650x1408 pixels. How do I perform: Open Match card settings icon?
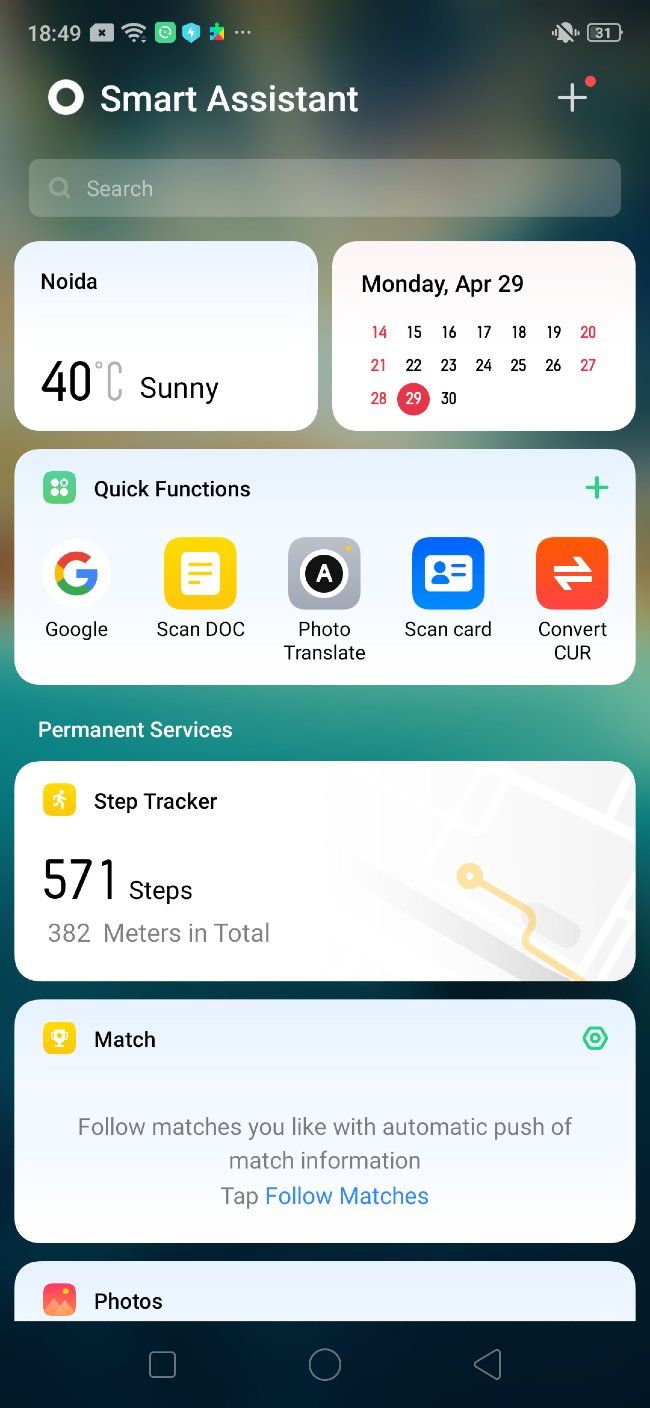click(595, 1039)
